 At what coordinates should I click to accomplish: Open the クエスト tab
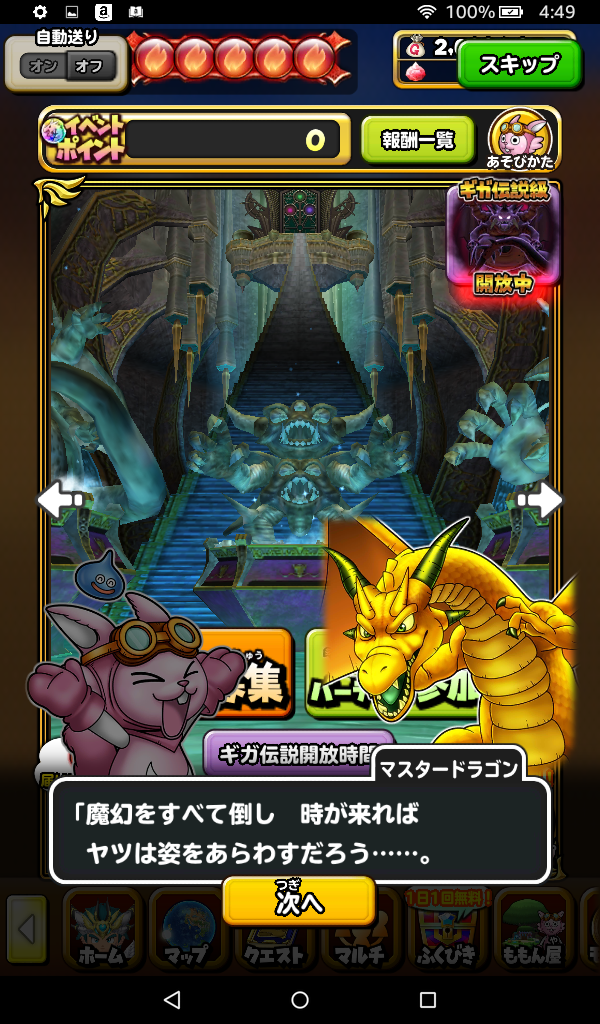click(275, 931)
